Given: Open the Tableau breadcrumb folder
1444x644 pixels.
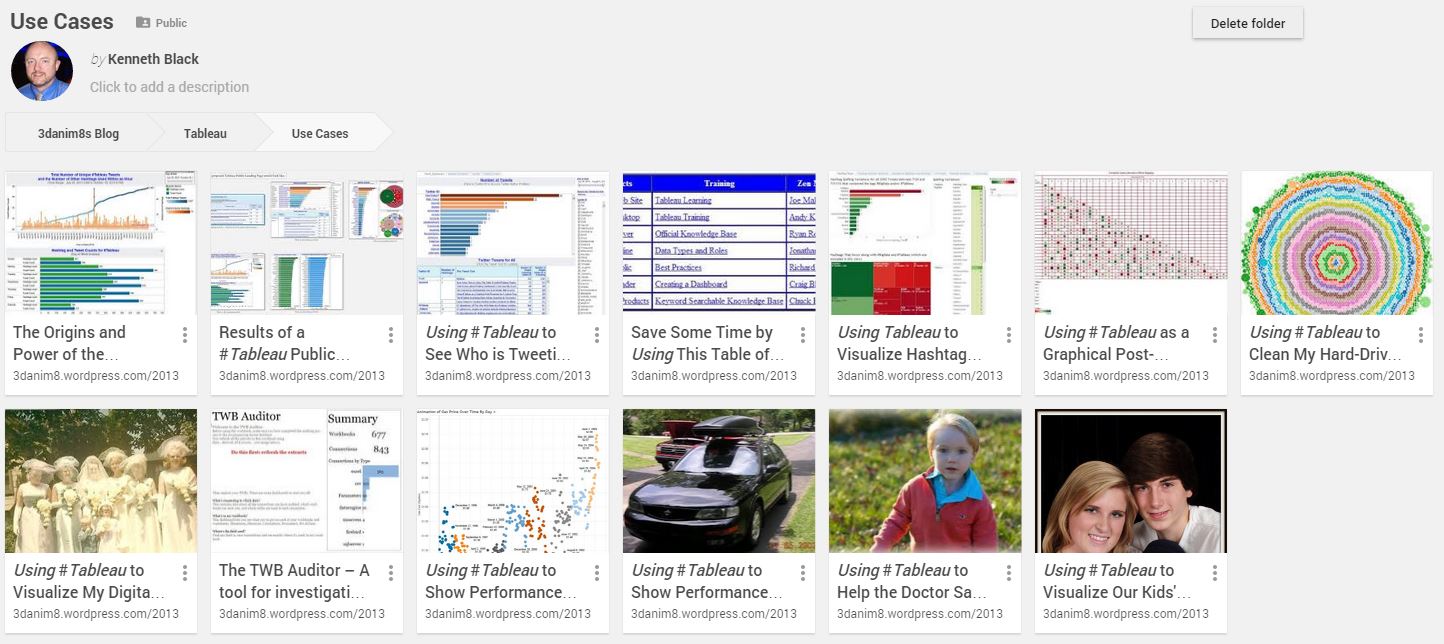Looking at the screenshot, I should pyautogui.click(x=205, y=133).
